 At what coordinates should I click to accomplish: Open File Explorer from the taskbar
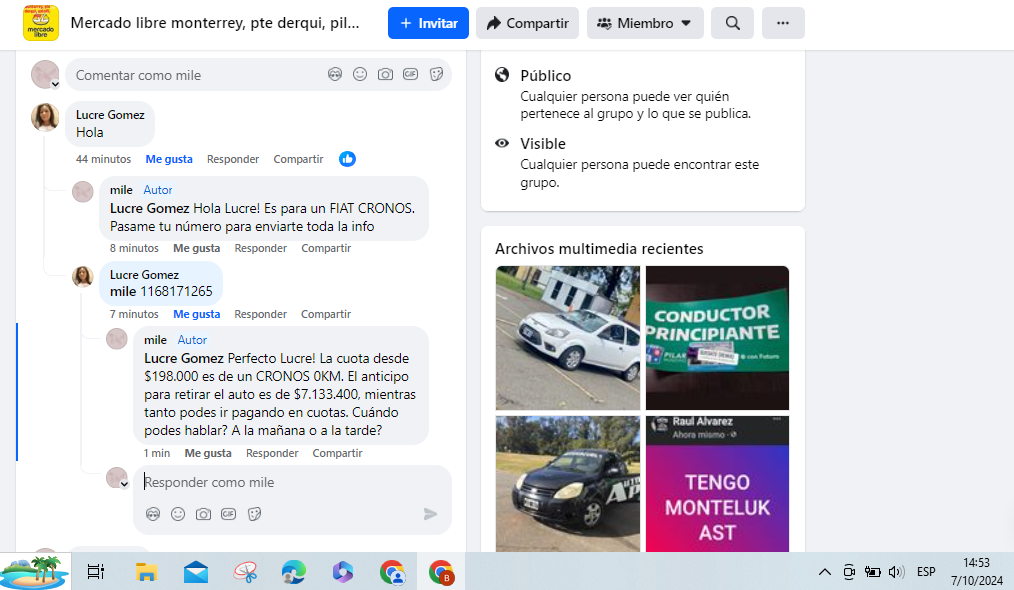pos(147,572)
